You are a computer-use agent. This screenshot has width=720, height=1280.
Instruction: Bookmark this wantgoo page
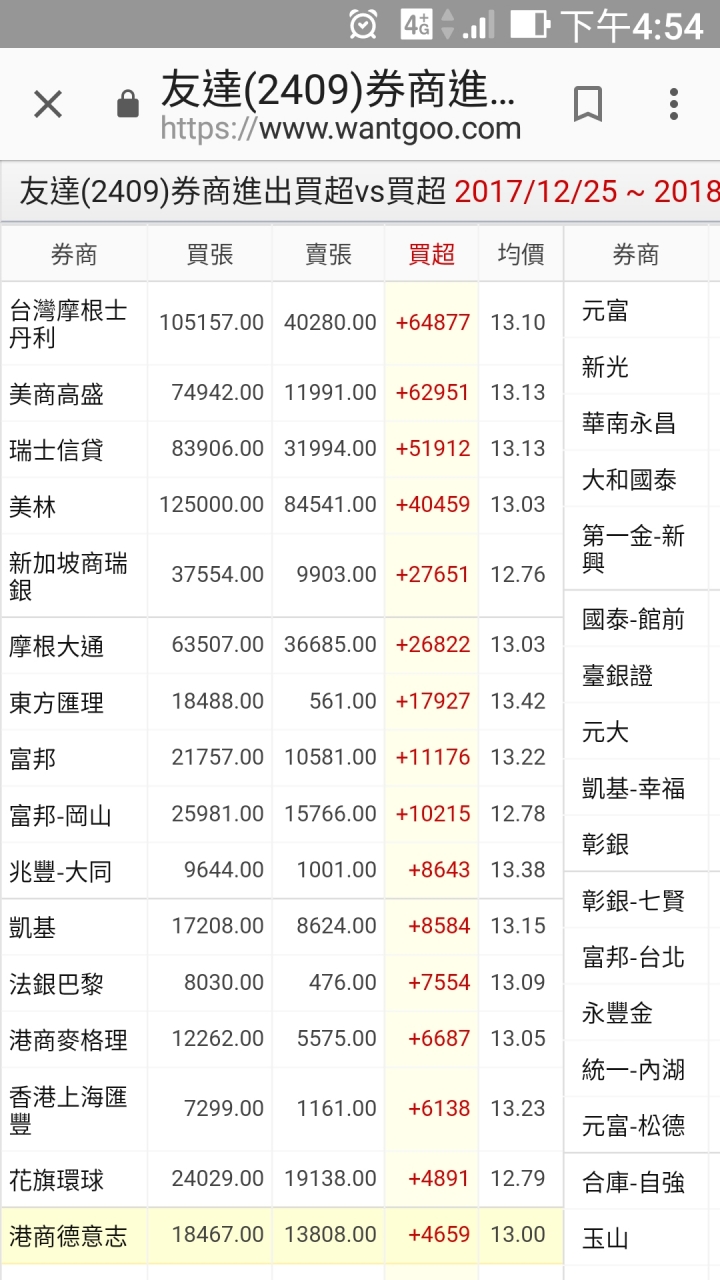point(588,104)
